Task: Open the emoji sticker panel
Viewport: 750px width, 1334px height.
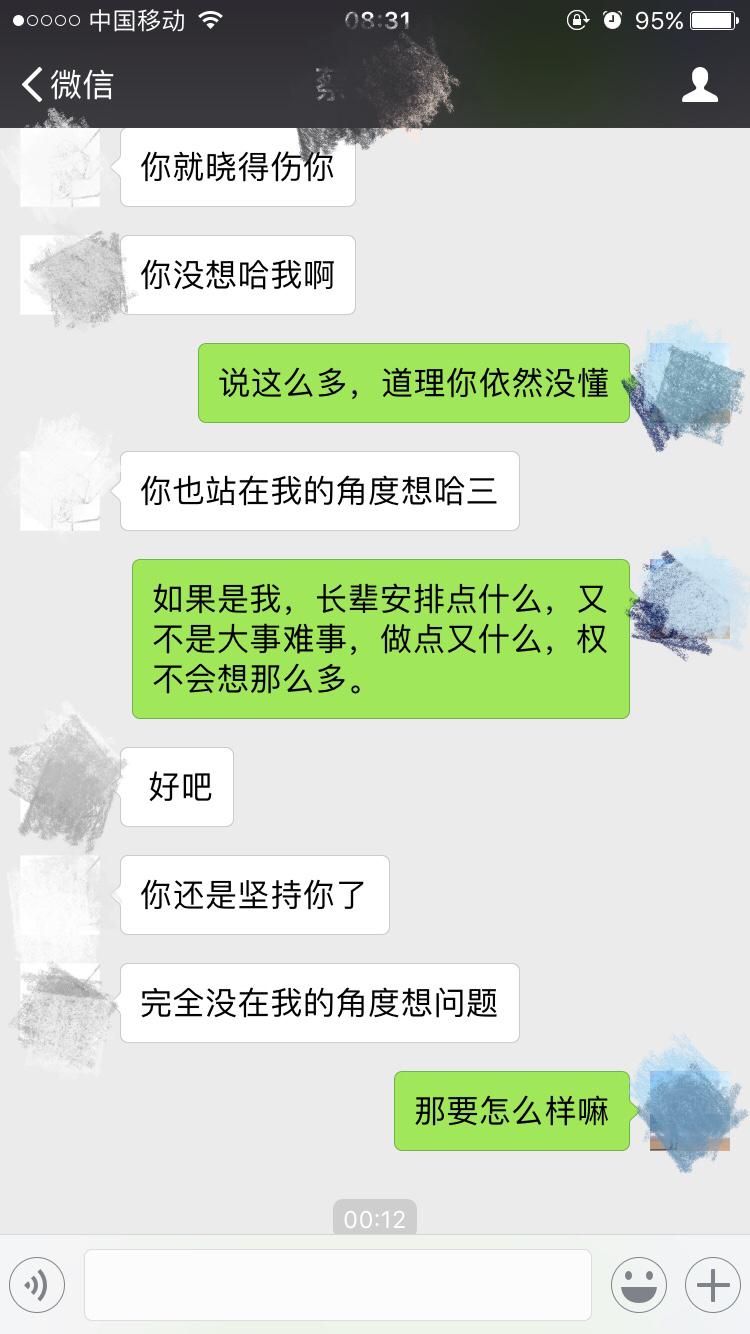Action: click(639, 1284)
